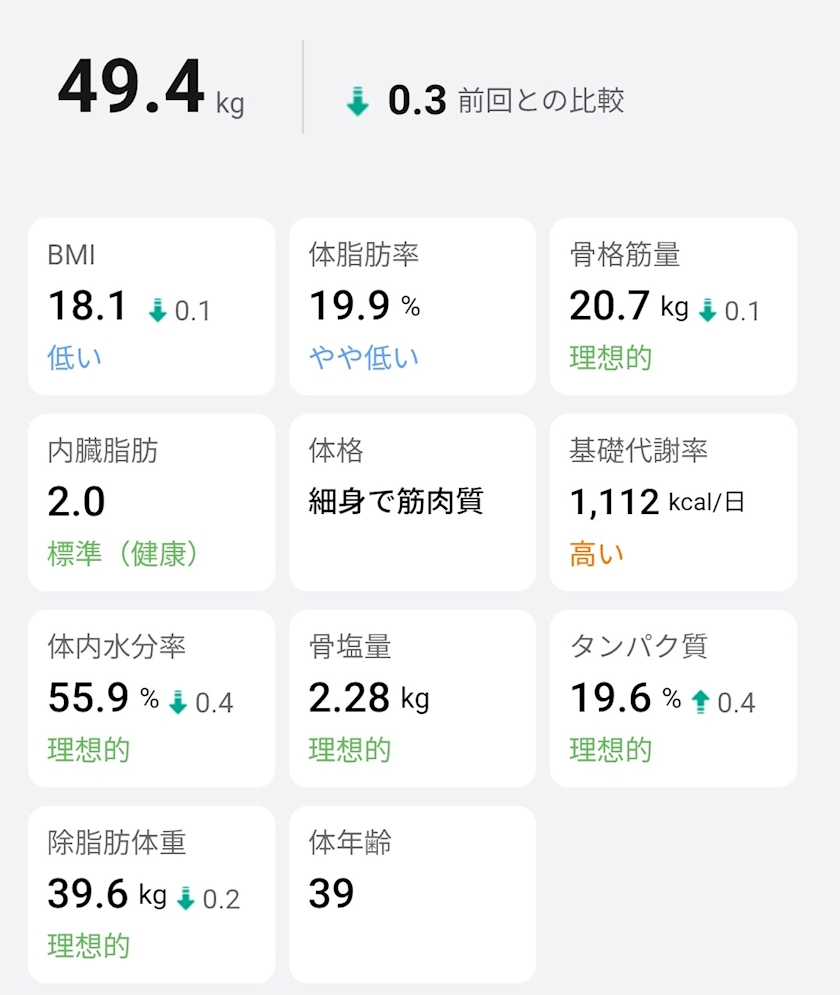This screenshot has height=995, width=840.
Task: Tap the 体格 細身で筋肉質 card
Action: coord(412,503)
